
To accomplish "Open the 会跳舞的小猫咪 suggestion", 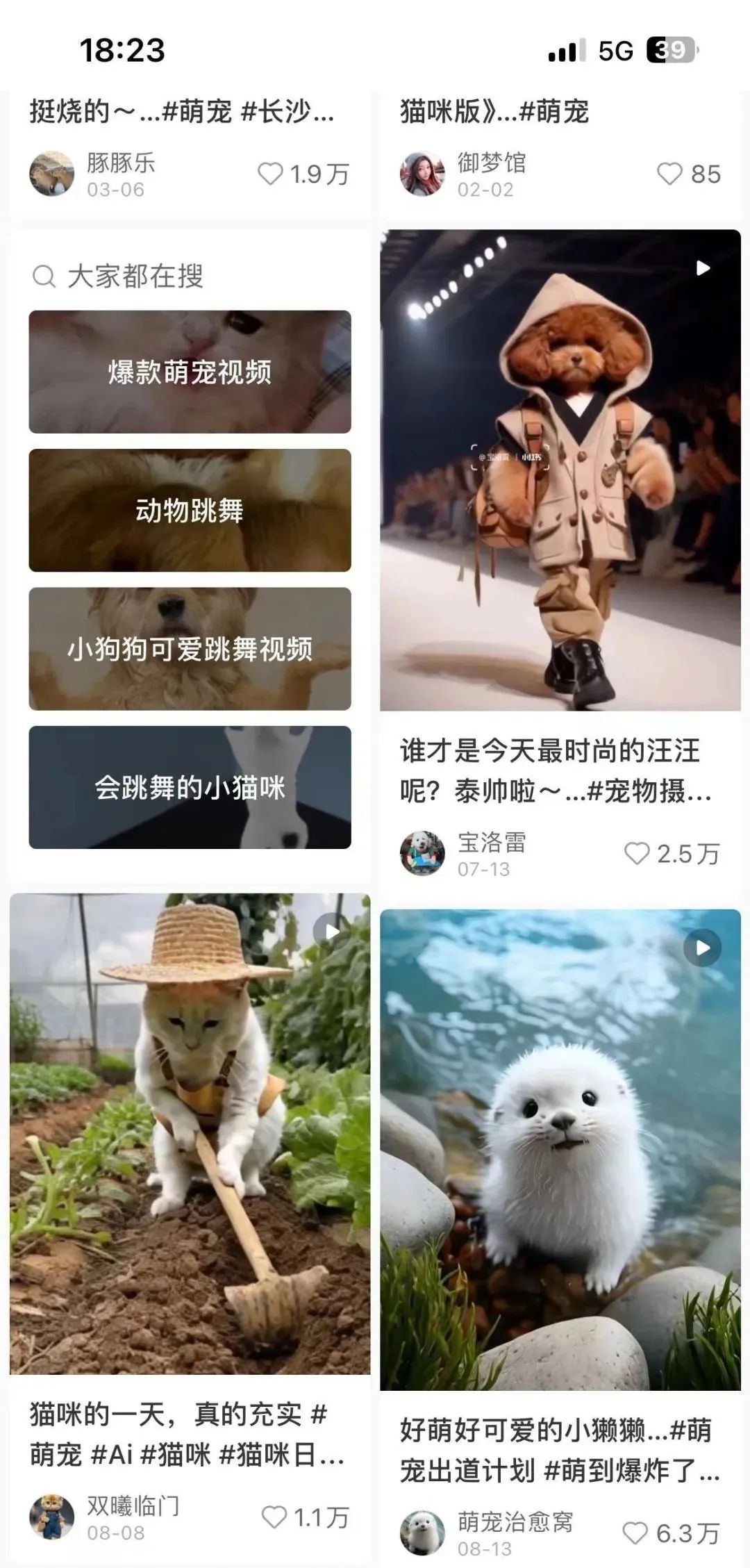I will tap(190, 787).
